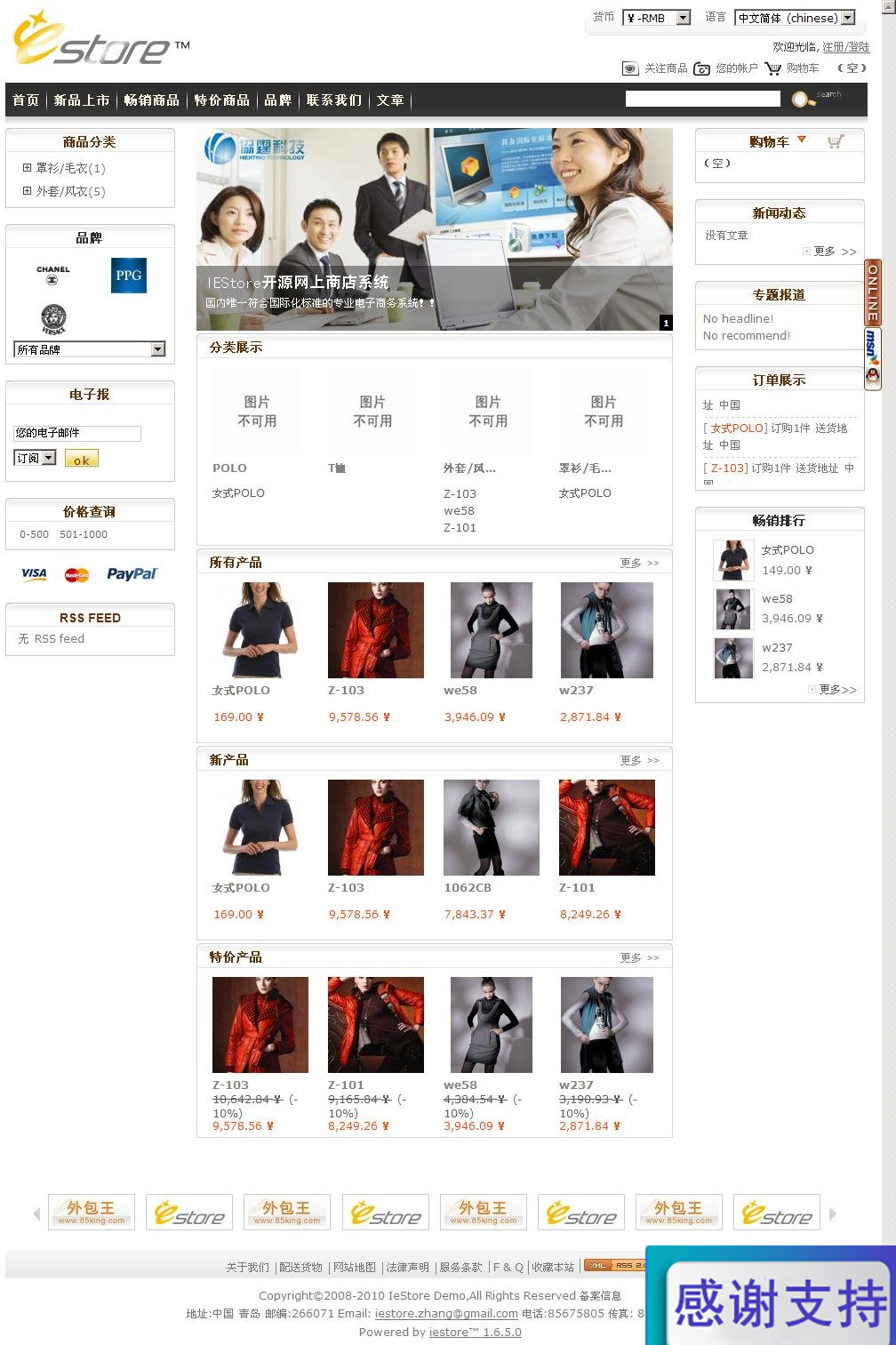Go to 新品上市 in the nav bar

click(82, 100)
